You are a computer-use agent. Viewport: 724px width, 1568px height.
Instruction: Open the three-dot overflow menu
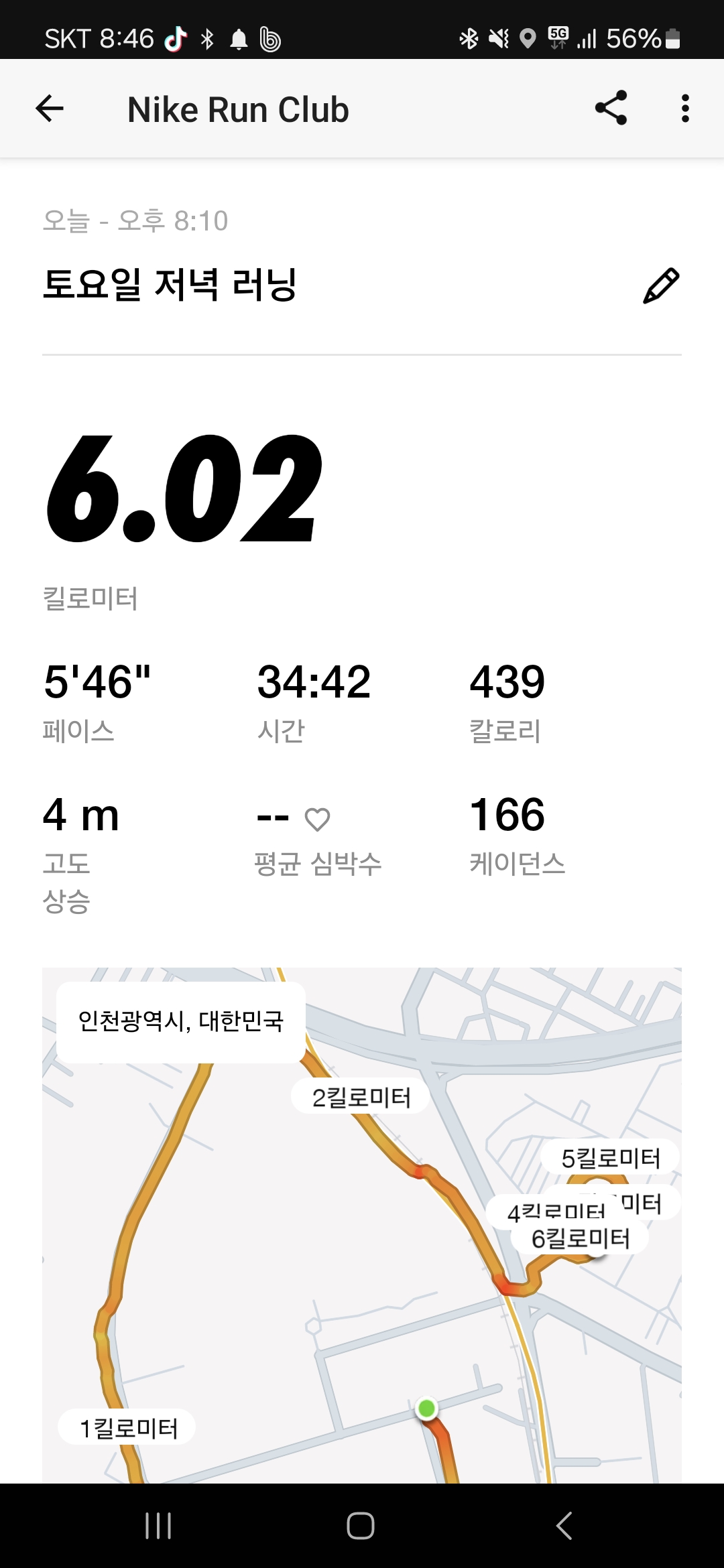[684, 109]
